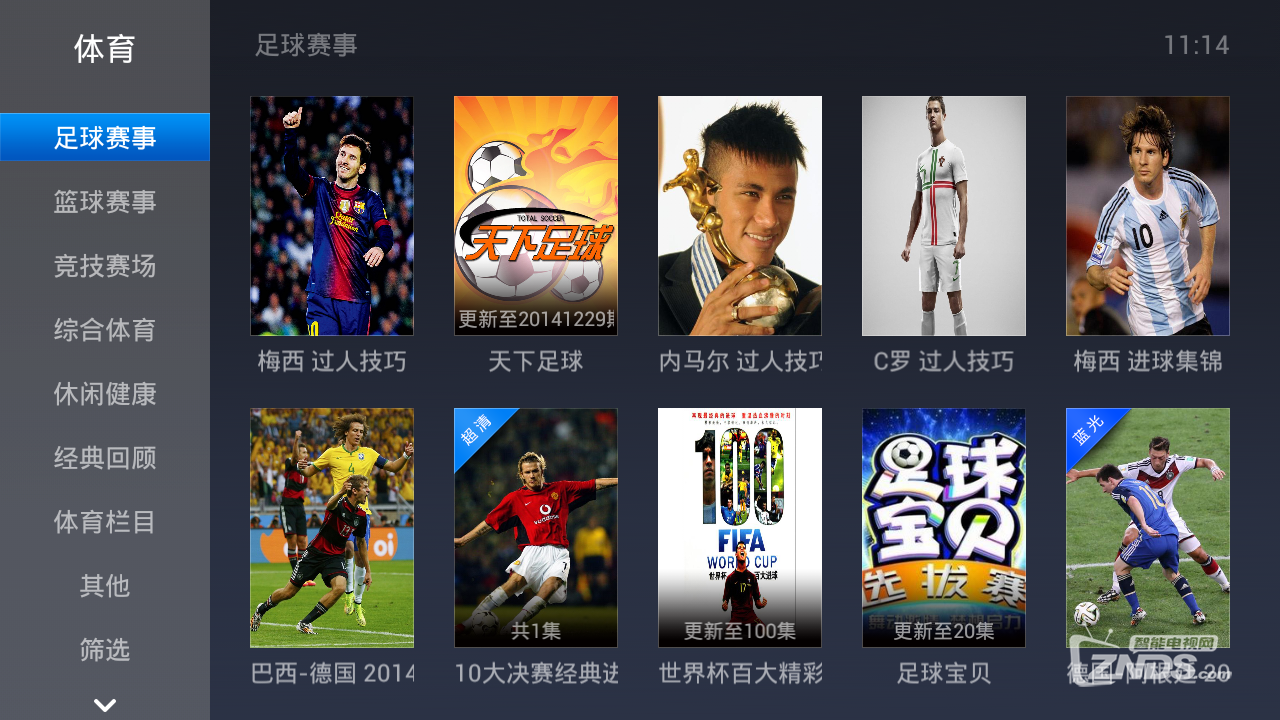Viewport: 1280px width, 720px height.
Task: Switch to 篮球赛事 category
Action: coord(105,202)
